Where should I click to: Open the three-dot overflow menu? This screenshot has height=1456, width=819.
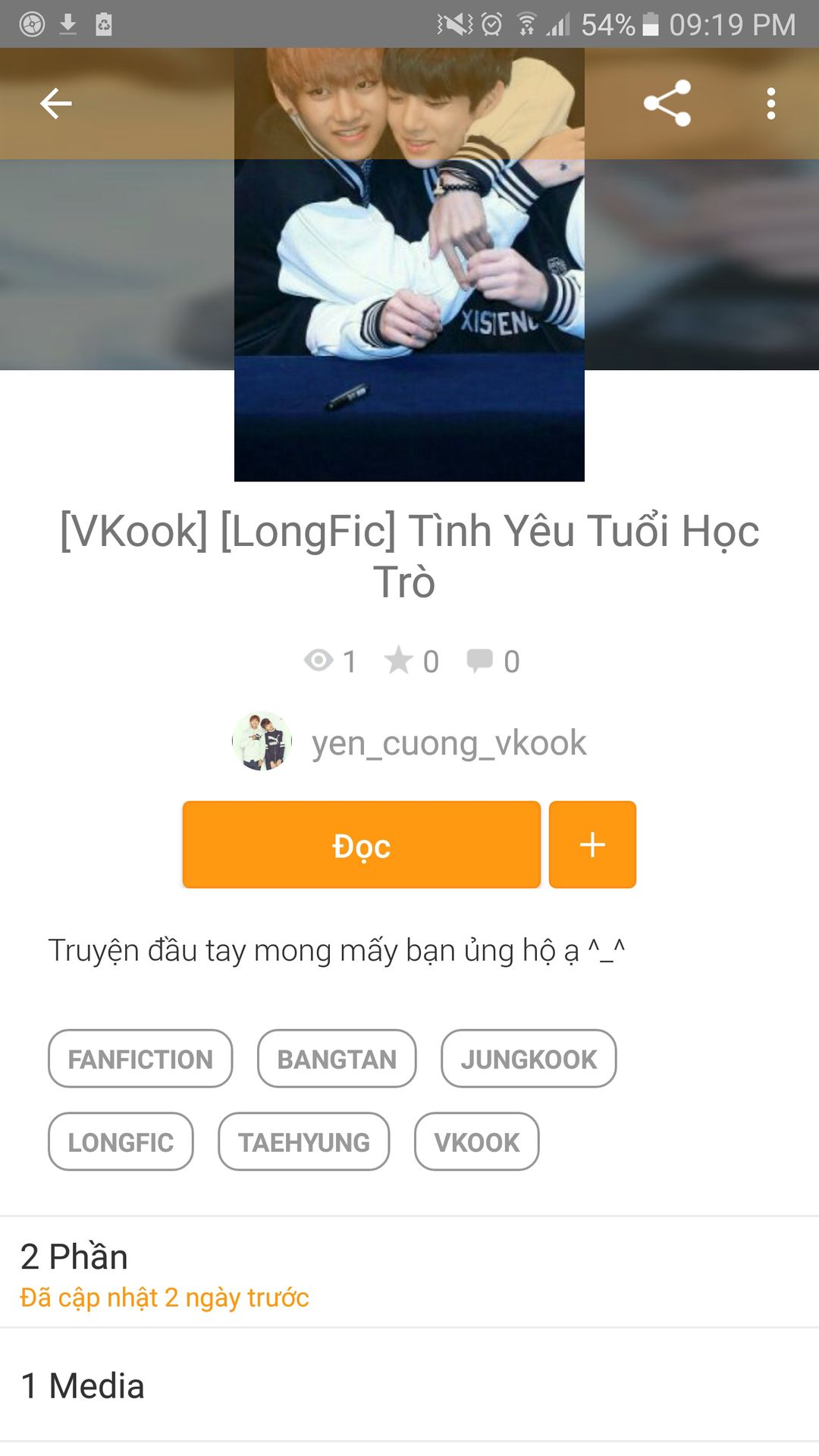coord(770,104)
